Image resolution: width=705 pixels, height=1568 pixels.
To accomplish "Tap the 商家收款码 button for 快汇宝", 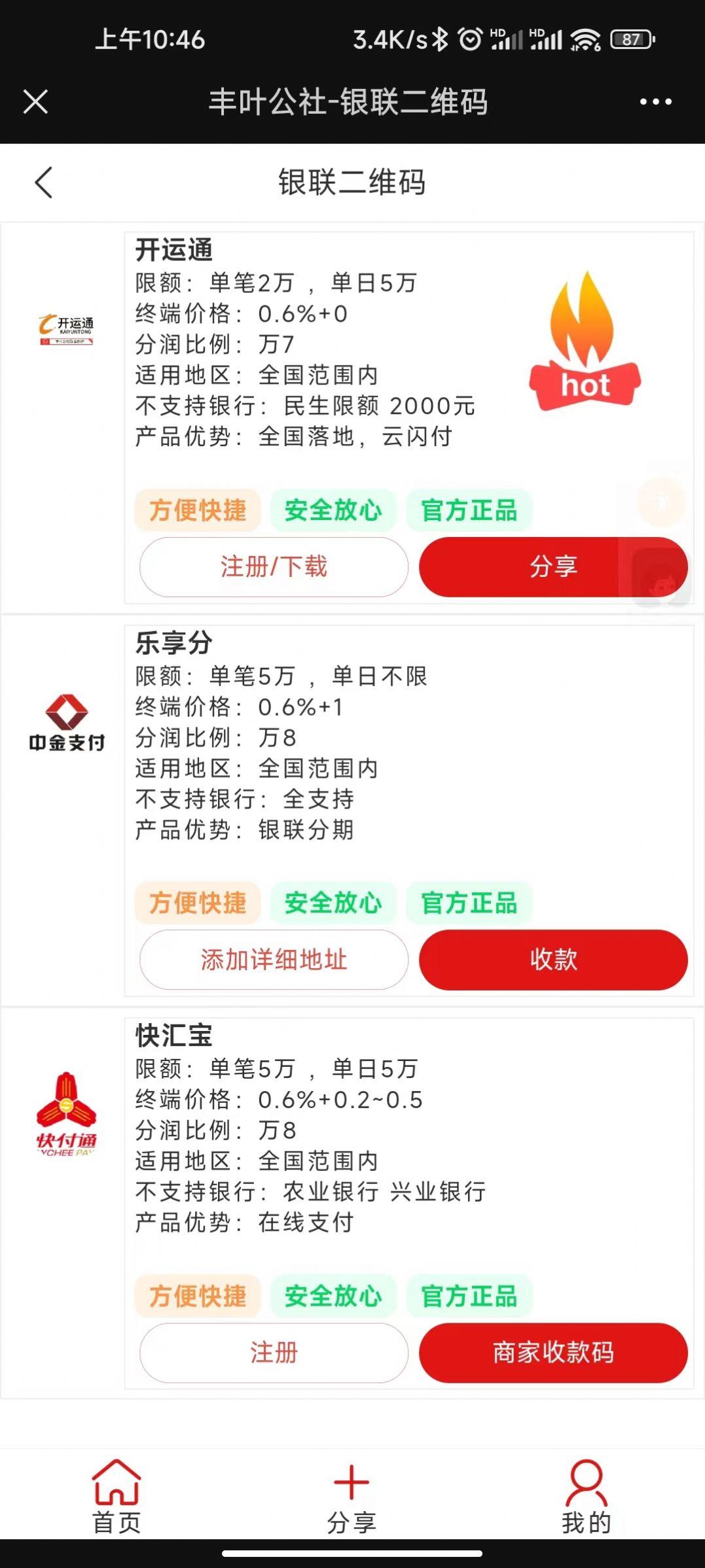I will coord(554,1353).
